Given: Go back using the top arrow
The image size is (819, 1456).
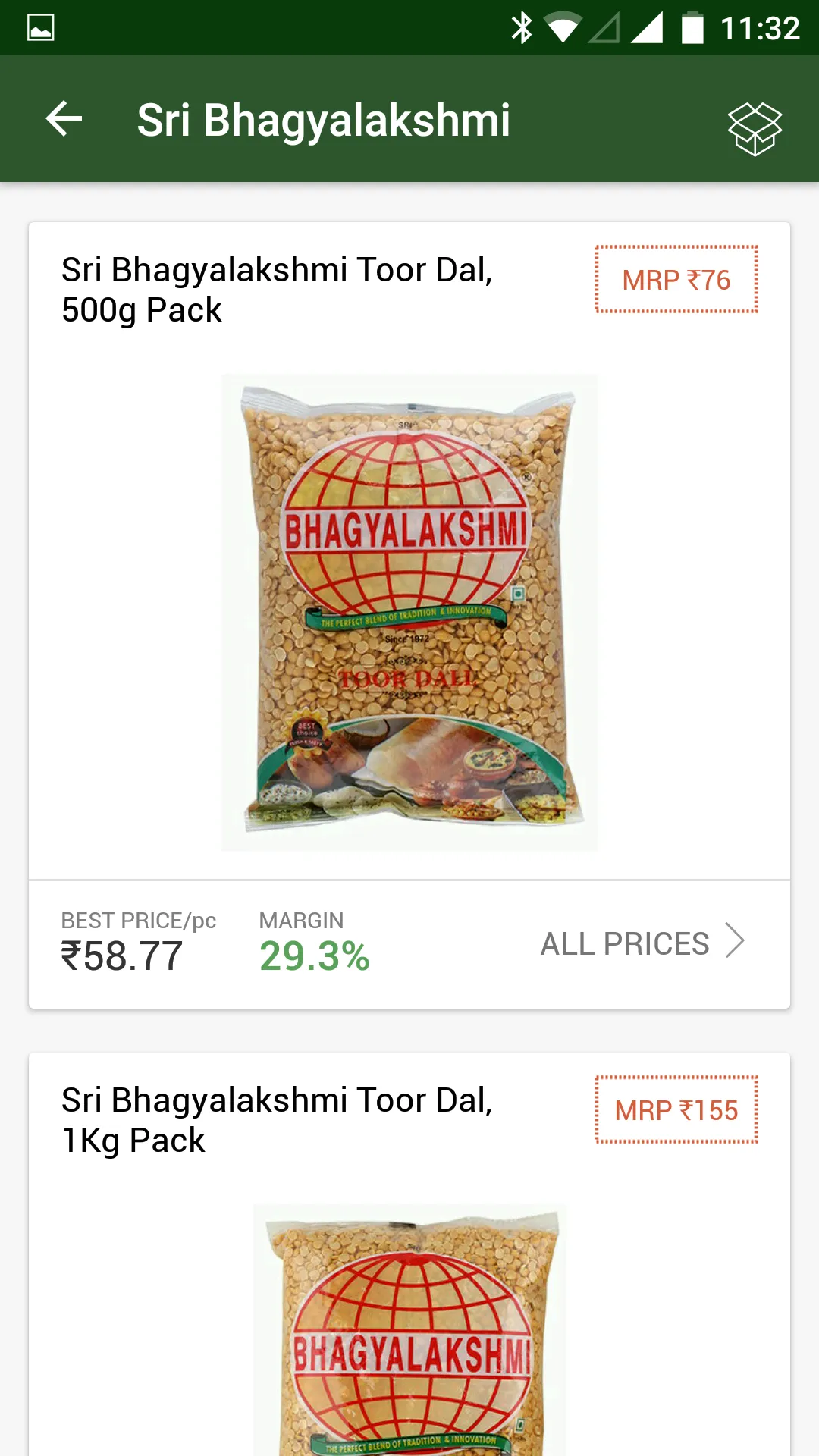Looking at the screenshot, I should [64, 119].
